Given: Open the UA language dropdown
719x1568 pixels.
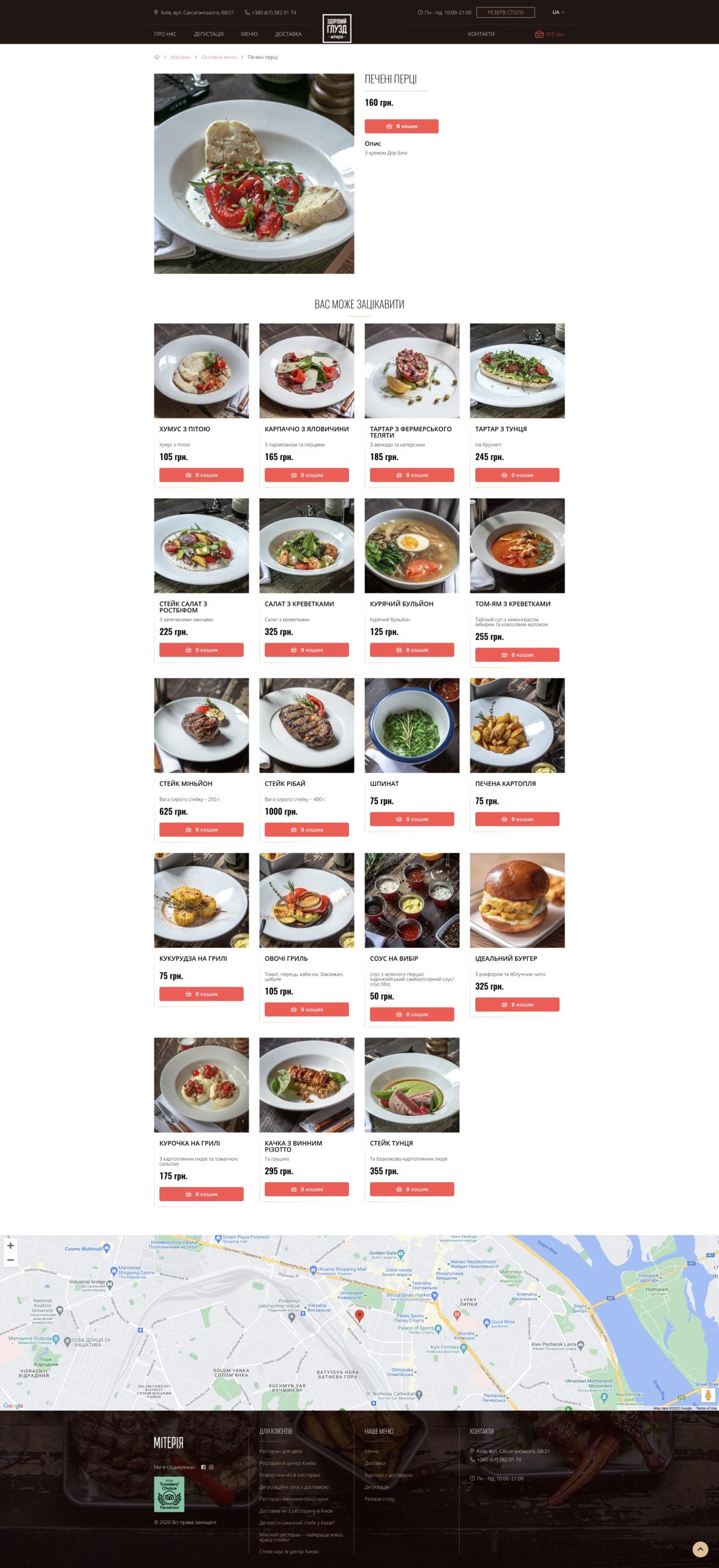Looking at the screenshot, I should pyautogui.click(x=558, y=12).
